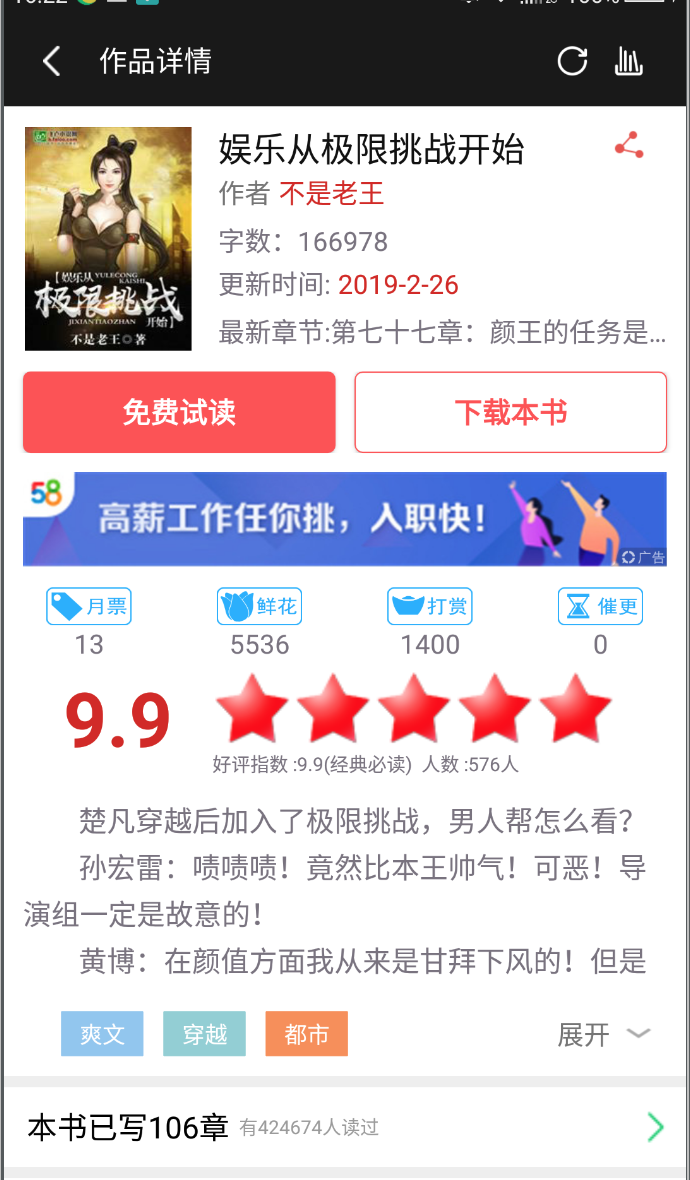Vote with the 月票 button
This screenshot has height=1180, width=690.
tap(89, 606)
